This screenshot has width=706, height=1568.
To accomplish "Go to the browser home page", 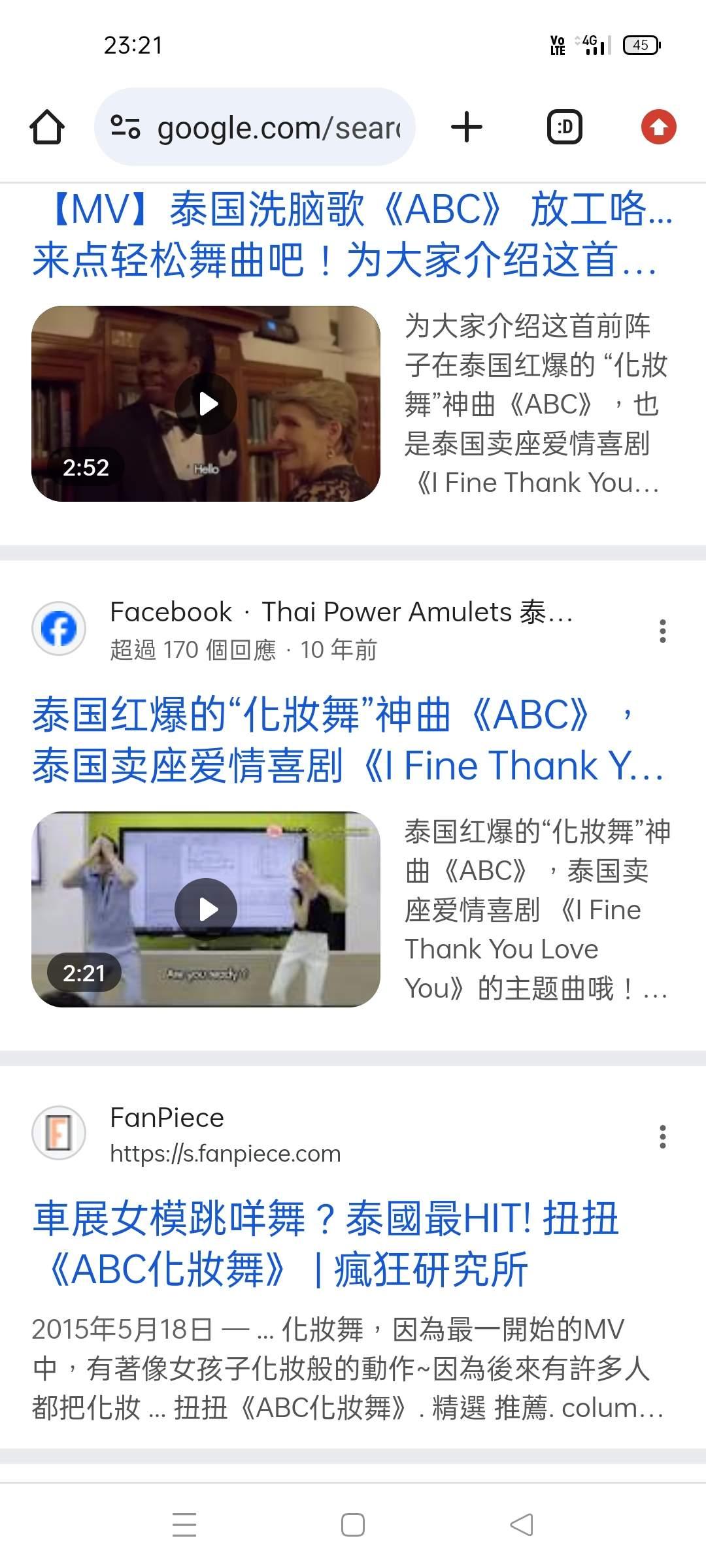I will 47,127.
